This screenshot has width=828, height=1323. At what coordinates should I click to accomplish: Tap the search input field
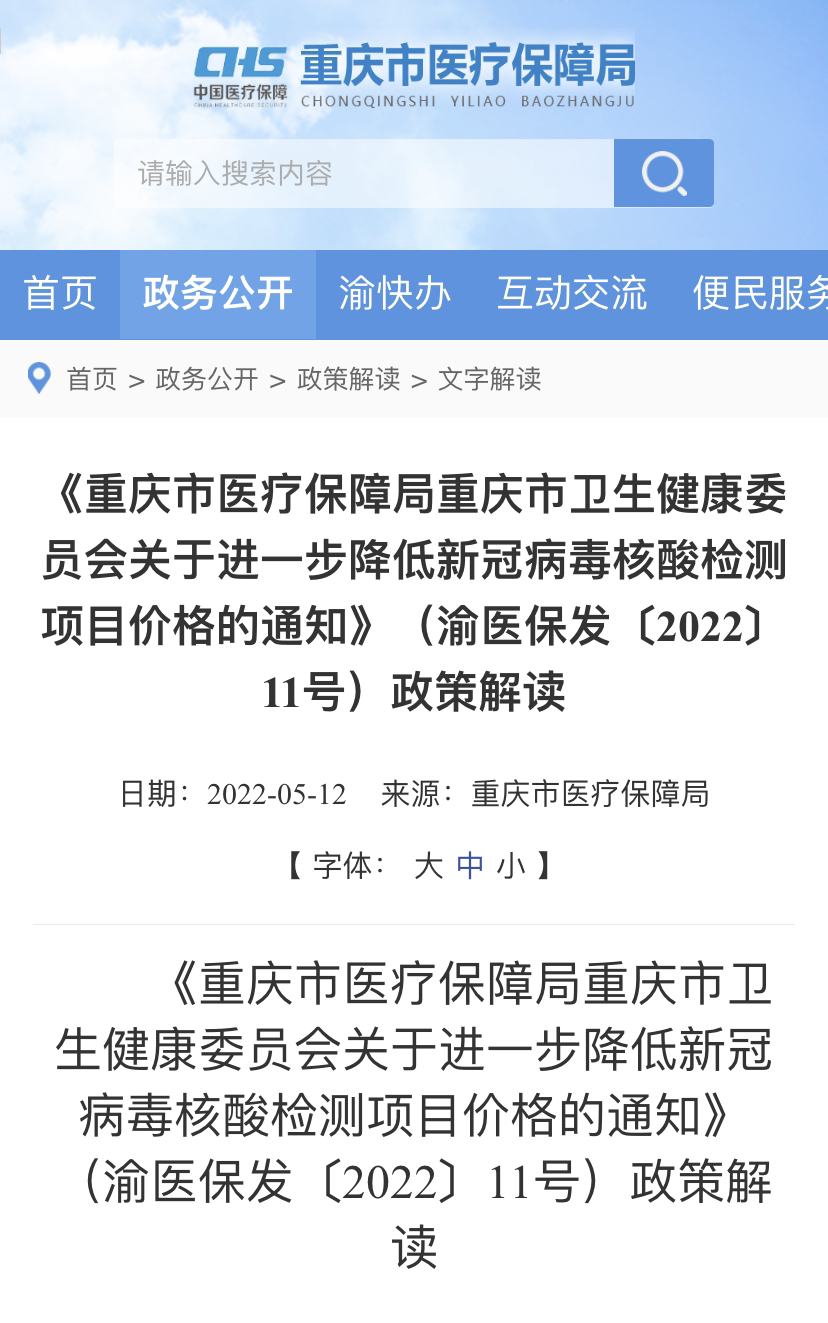pyautogui.click(x=363, y=173)
